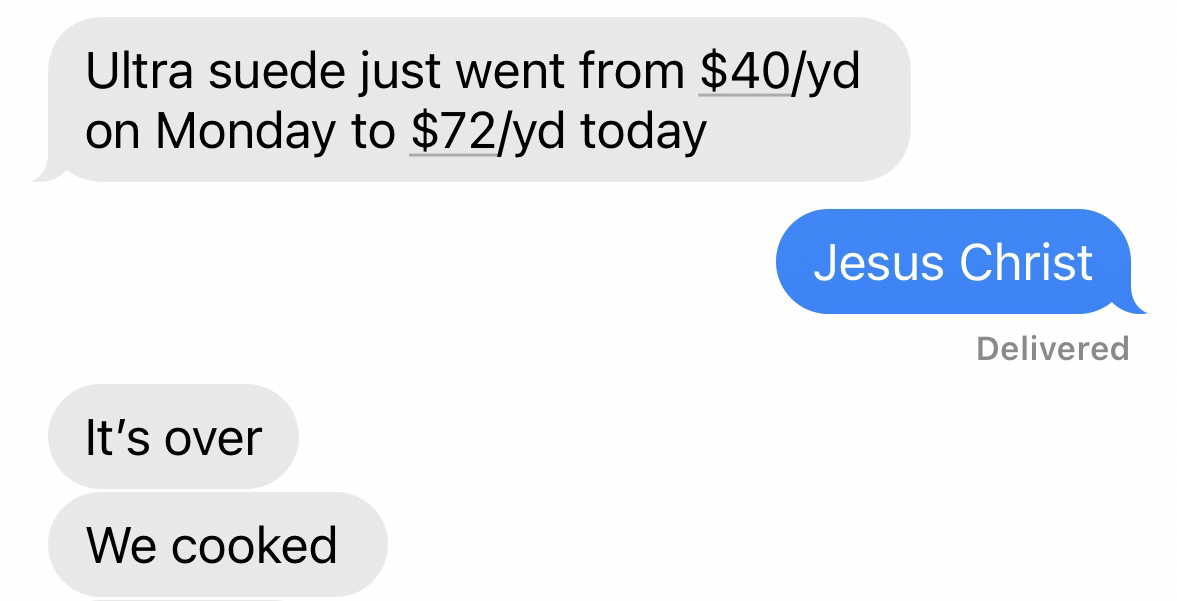Screen dimensions: 1177x601
Task: Open the underlined $72 amount link
Action: tap(453, 133)
